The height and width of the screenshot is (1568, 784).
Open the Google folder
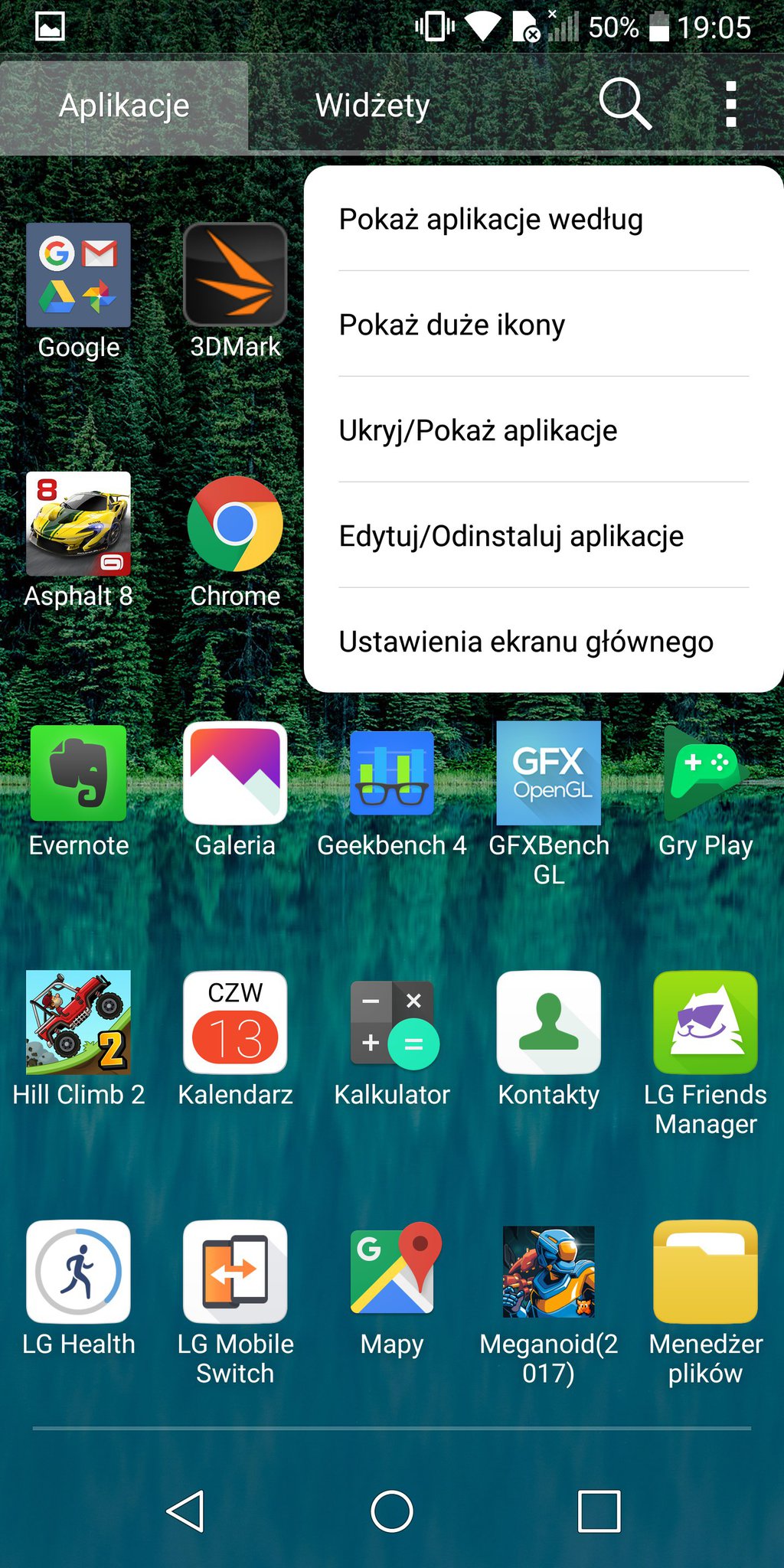78,277
